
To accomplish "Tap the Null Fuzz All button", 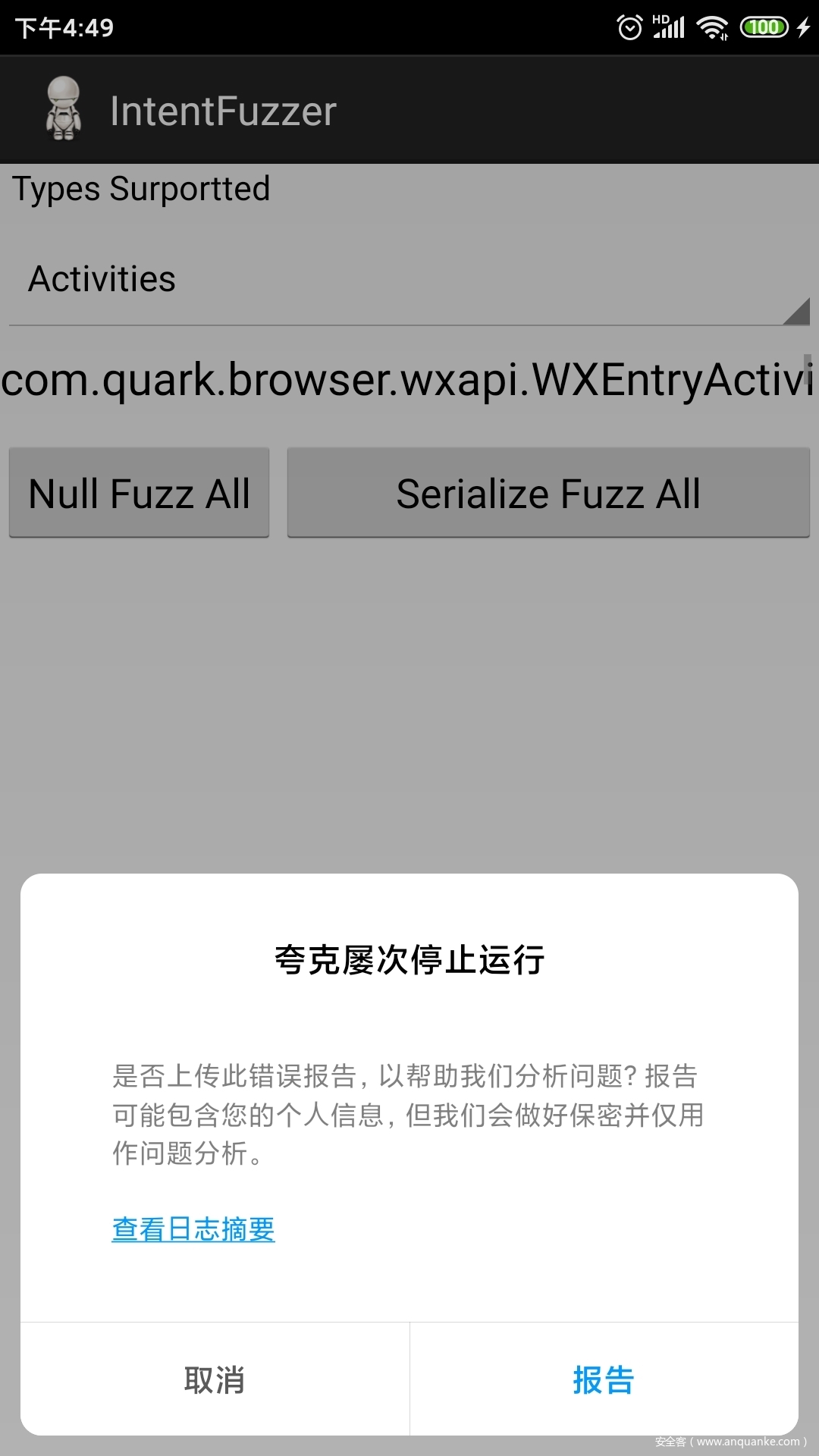I will pos(140,494).
